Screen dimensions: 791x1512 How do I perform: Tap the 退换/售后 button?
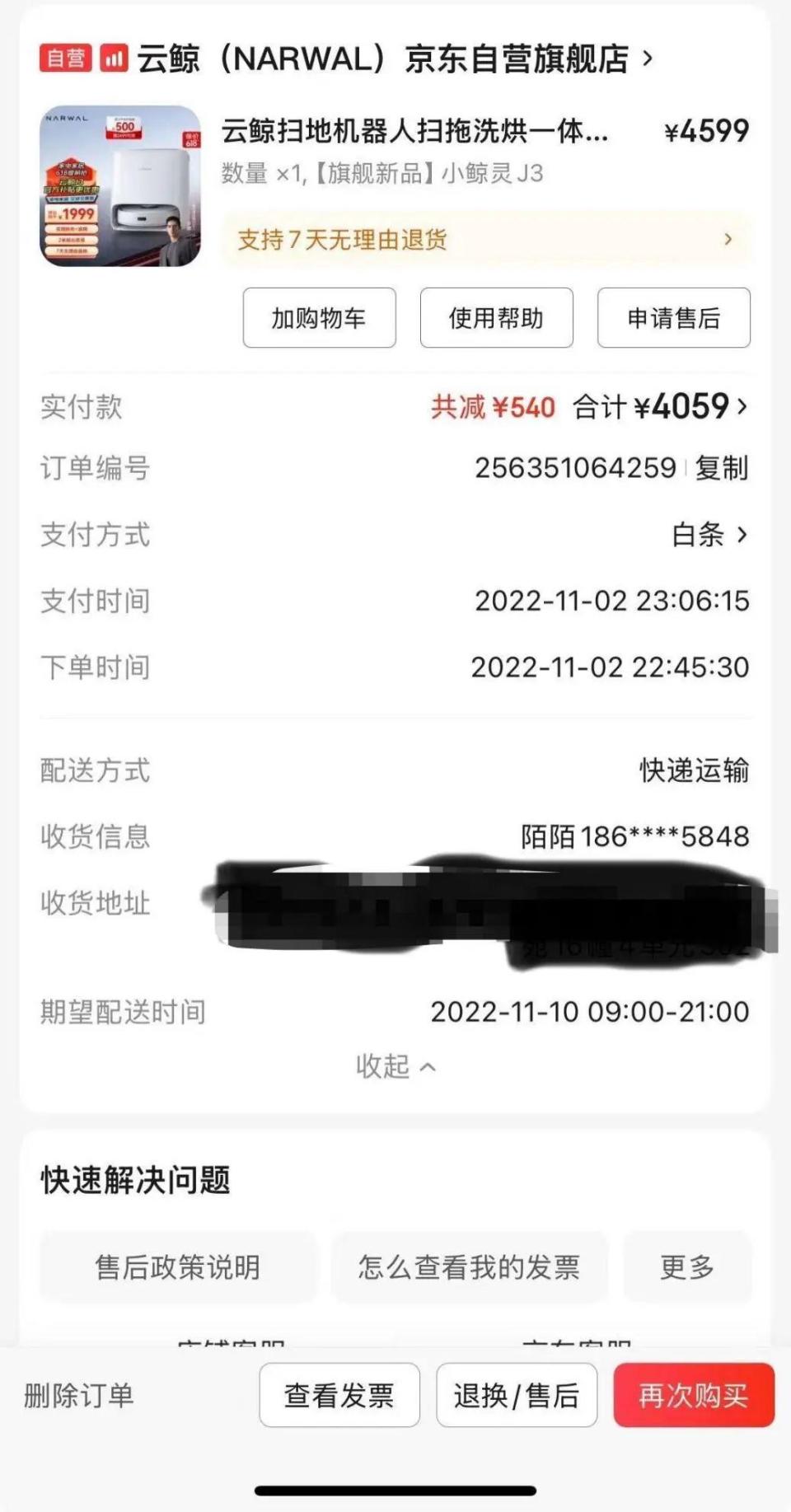pos(517,1396)
